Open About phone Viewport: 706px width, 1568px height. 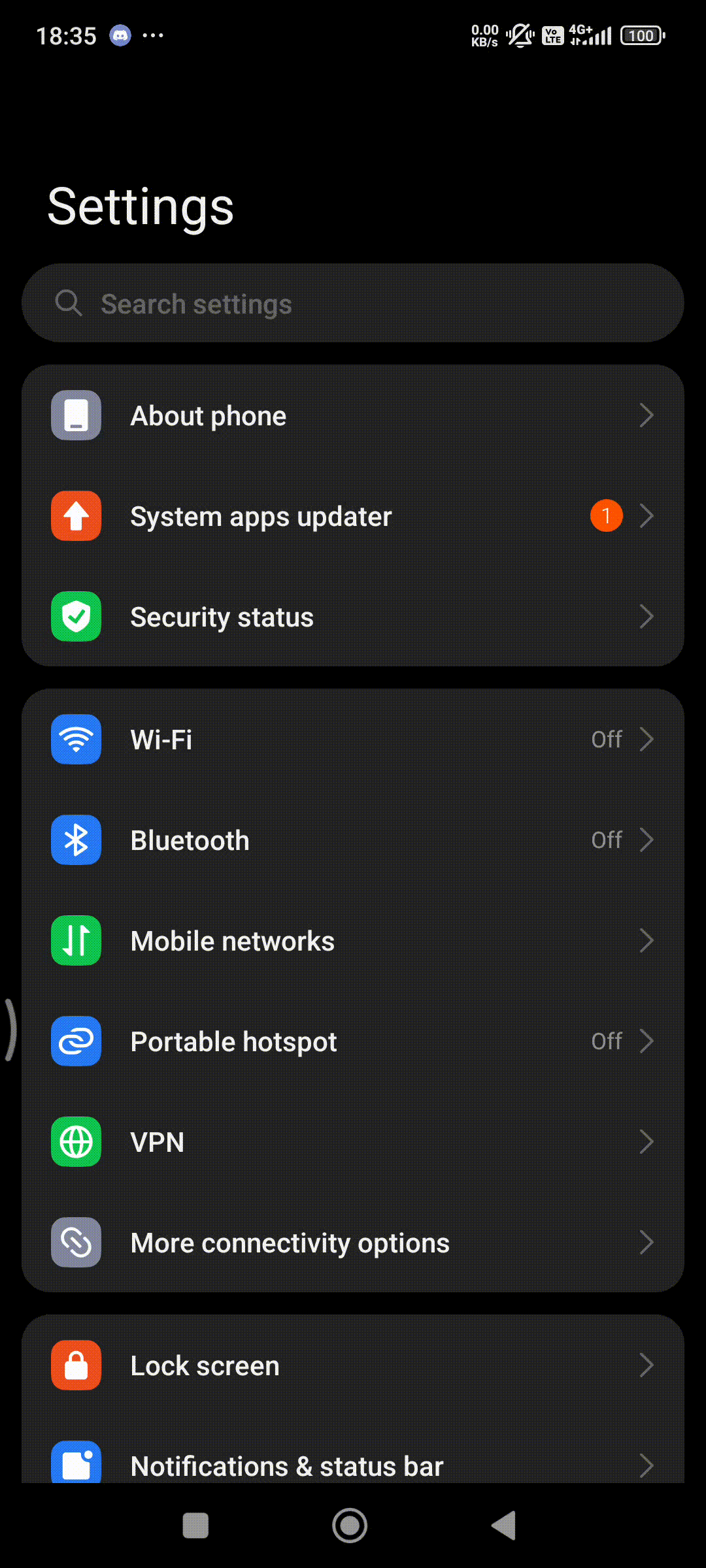pyautogui.click(x=353, y=416)
